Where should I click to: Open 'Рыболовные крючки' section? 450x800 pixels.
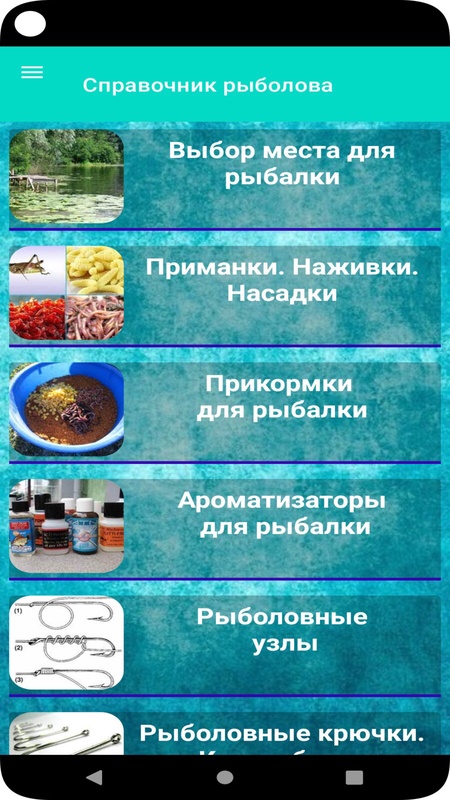[225, 733]
